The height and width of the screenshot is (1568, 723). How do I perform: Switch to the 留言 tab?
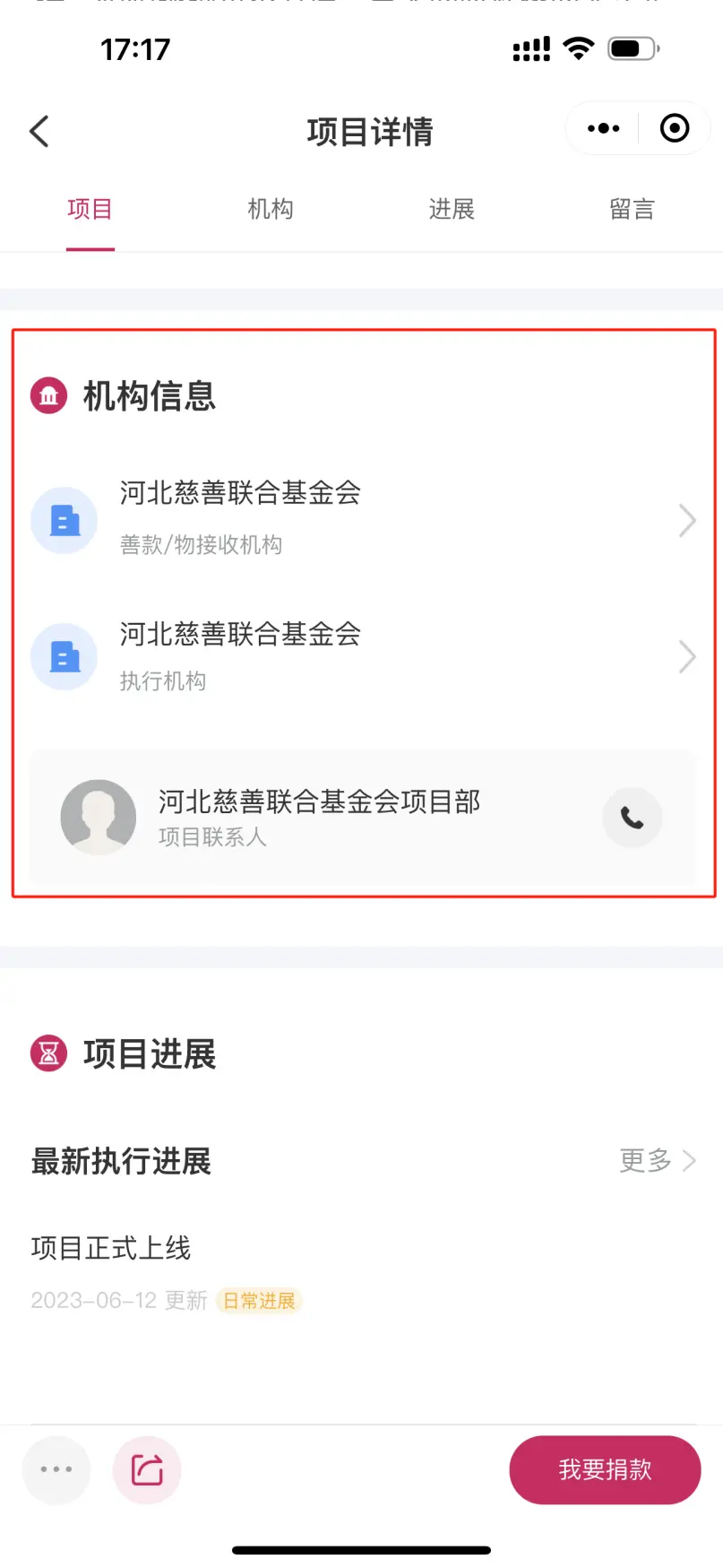(x=632, y=210)
